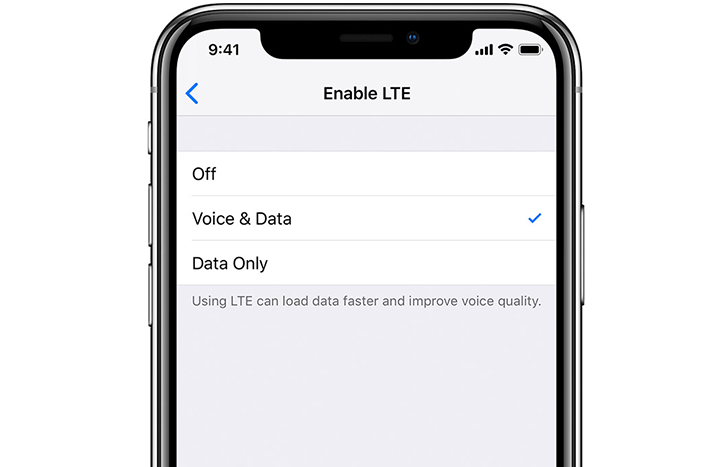Select the Off option
The image size is (720, 467).
(365, 174)
